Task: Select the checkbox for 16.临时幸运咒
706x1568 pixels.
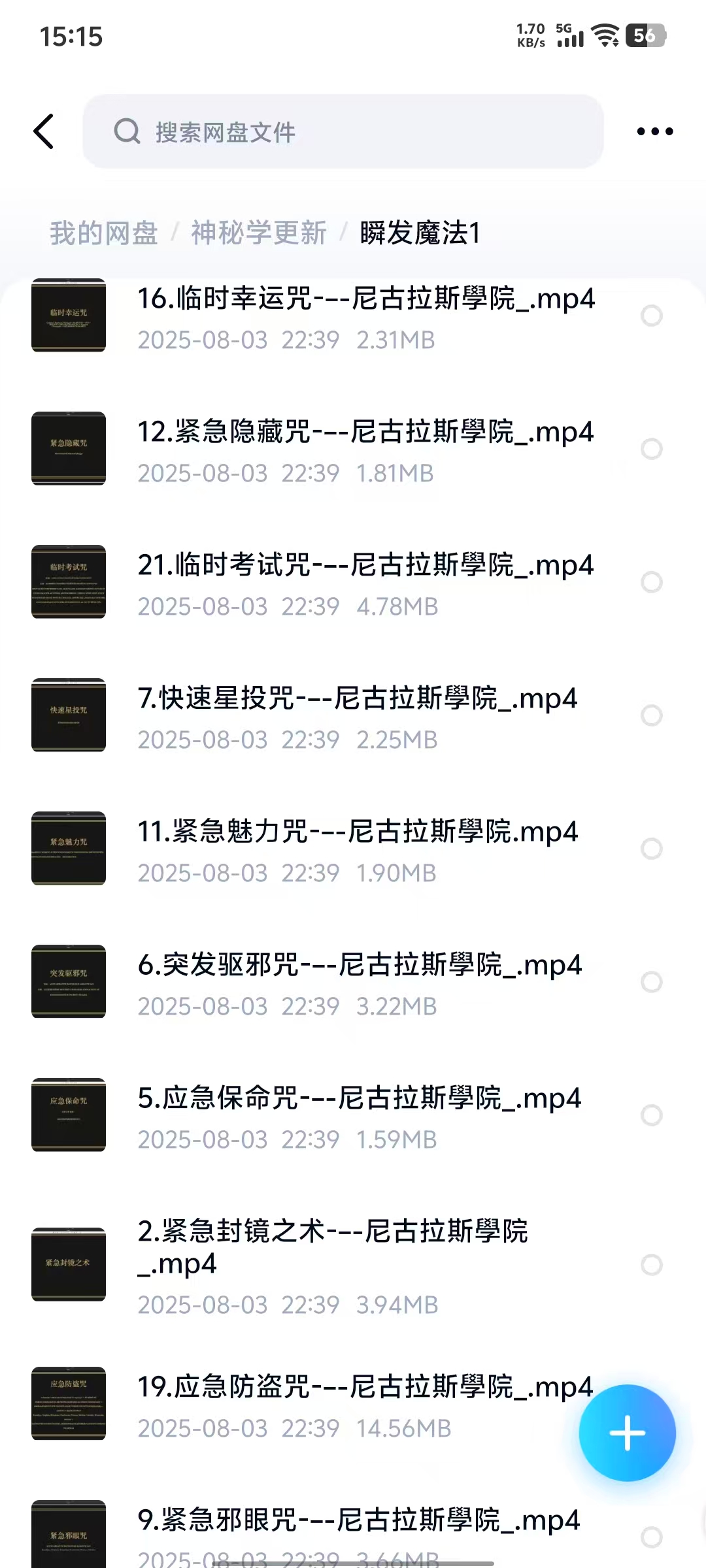Action: 651,316
